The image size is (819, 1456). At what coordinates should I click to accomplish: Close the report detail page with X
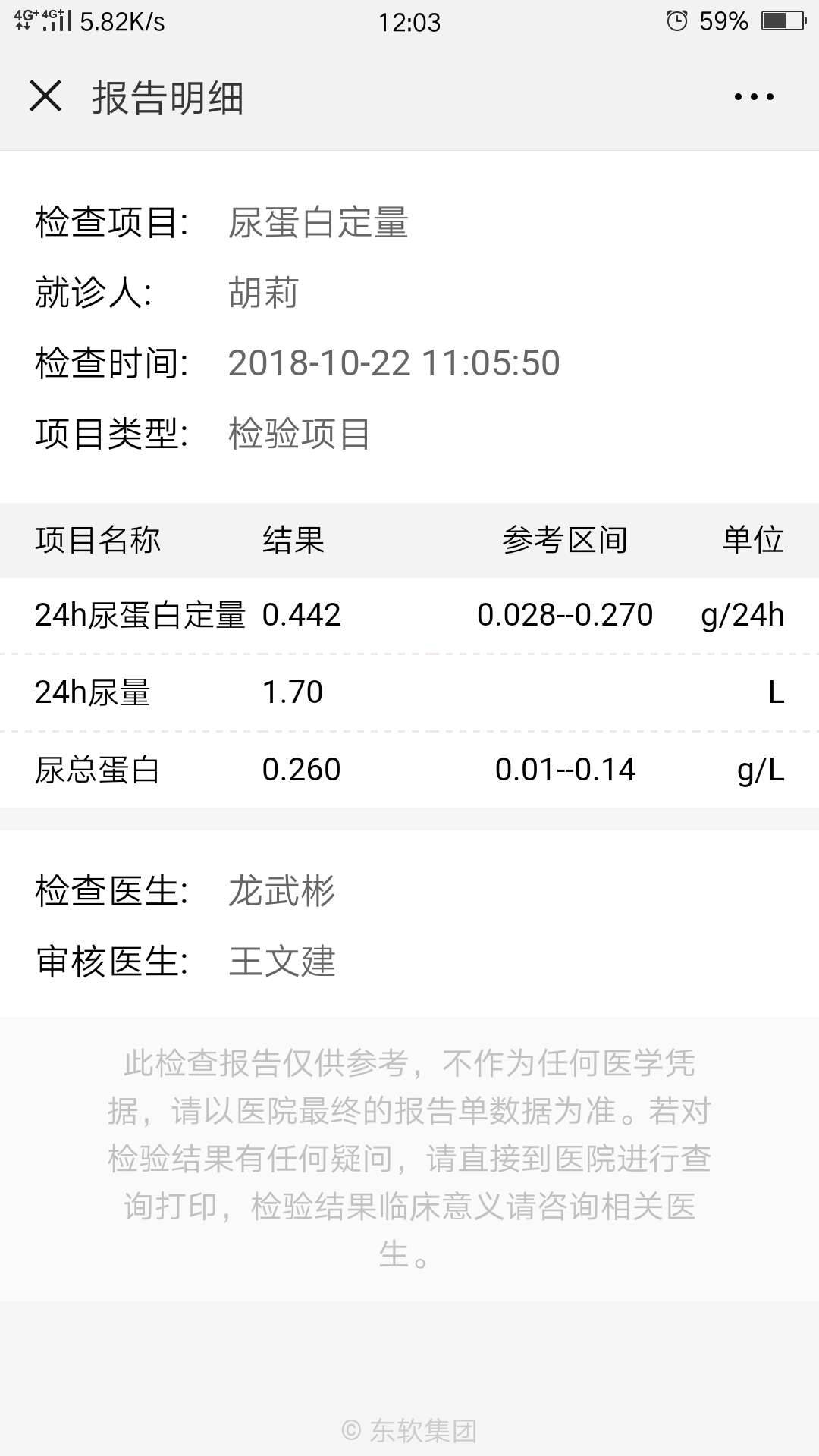45,96
